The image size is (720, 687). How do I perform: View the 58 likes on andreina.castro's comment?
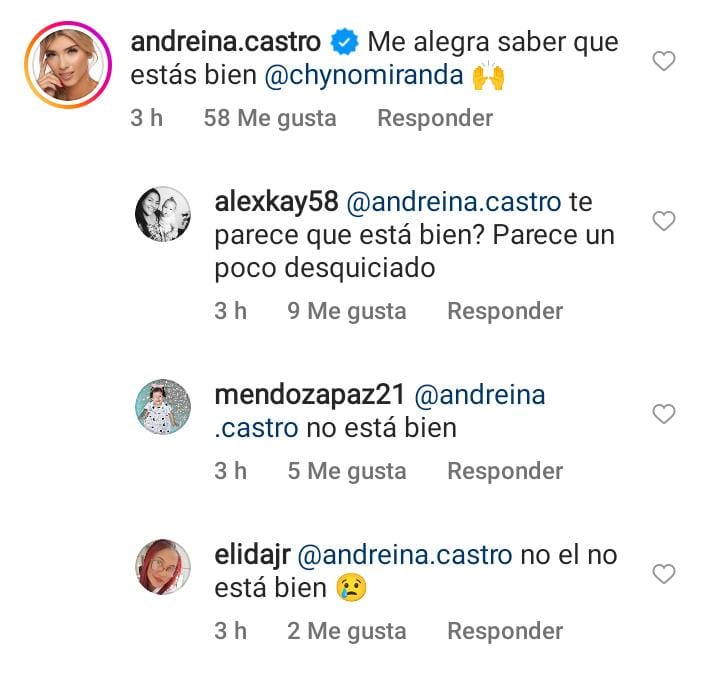[x=270, y=118]
